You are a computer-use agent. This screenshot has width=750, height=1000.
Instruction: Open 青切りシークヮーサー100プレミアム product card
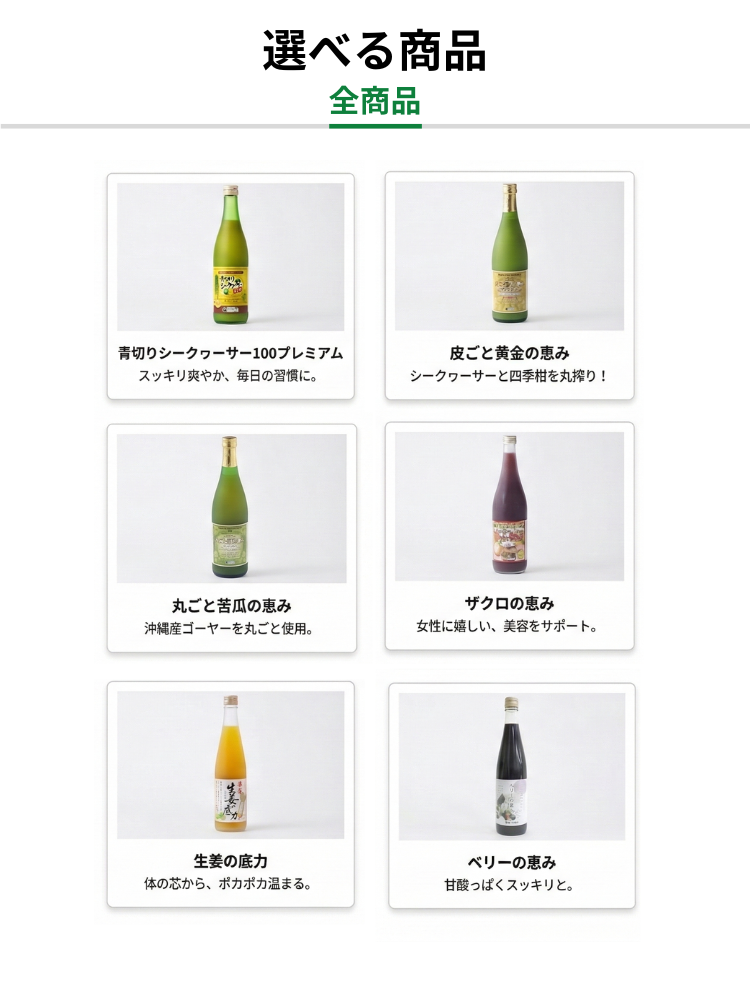pos(231,286)
